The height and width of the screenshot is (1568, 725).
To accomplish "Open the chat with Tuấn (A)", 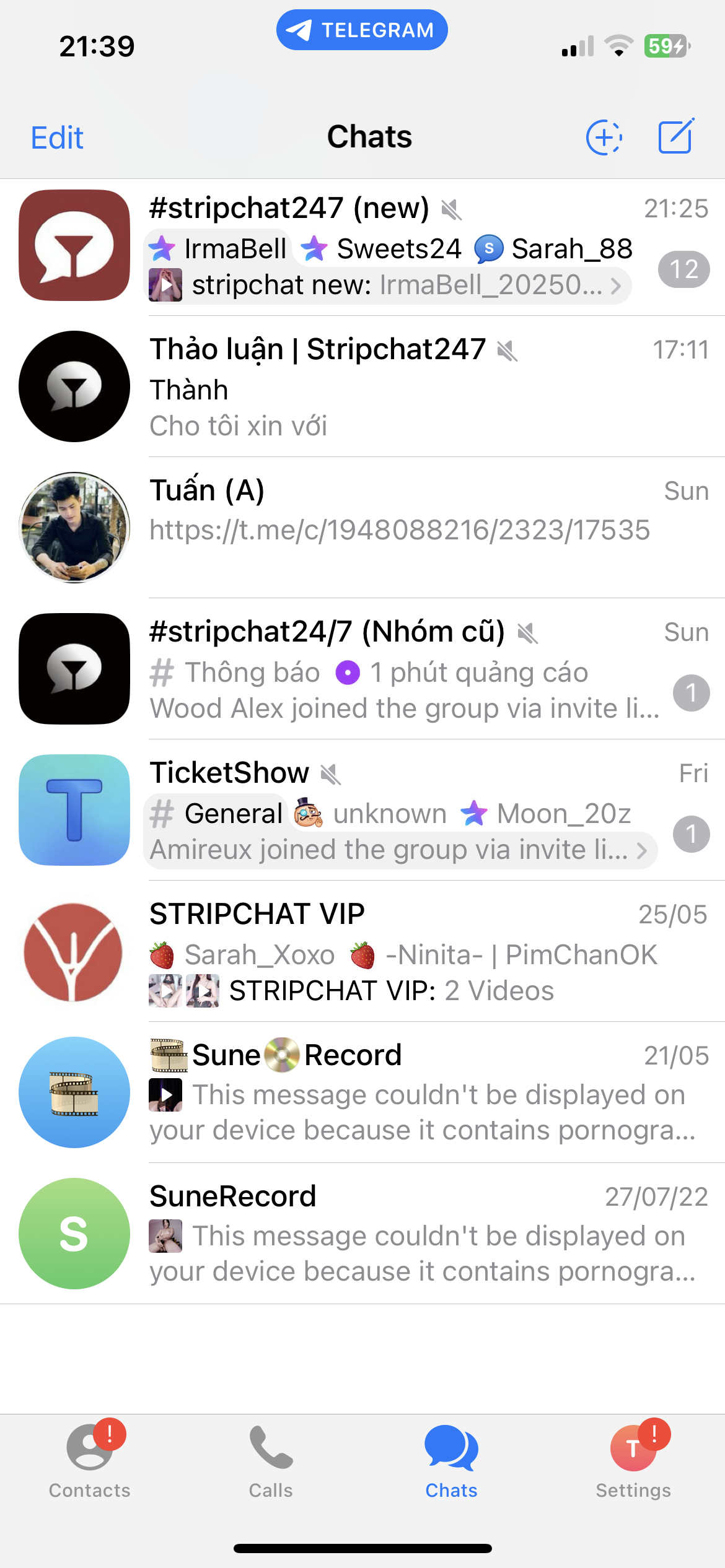I will tap(362, 528).
